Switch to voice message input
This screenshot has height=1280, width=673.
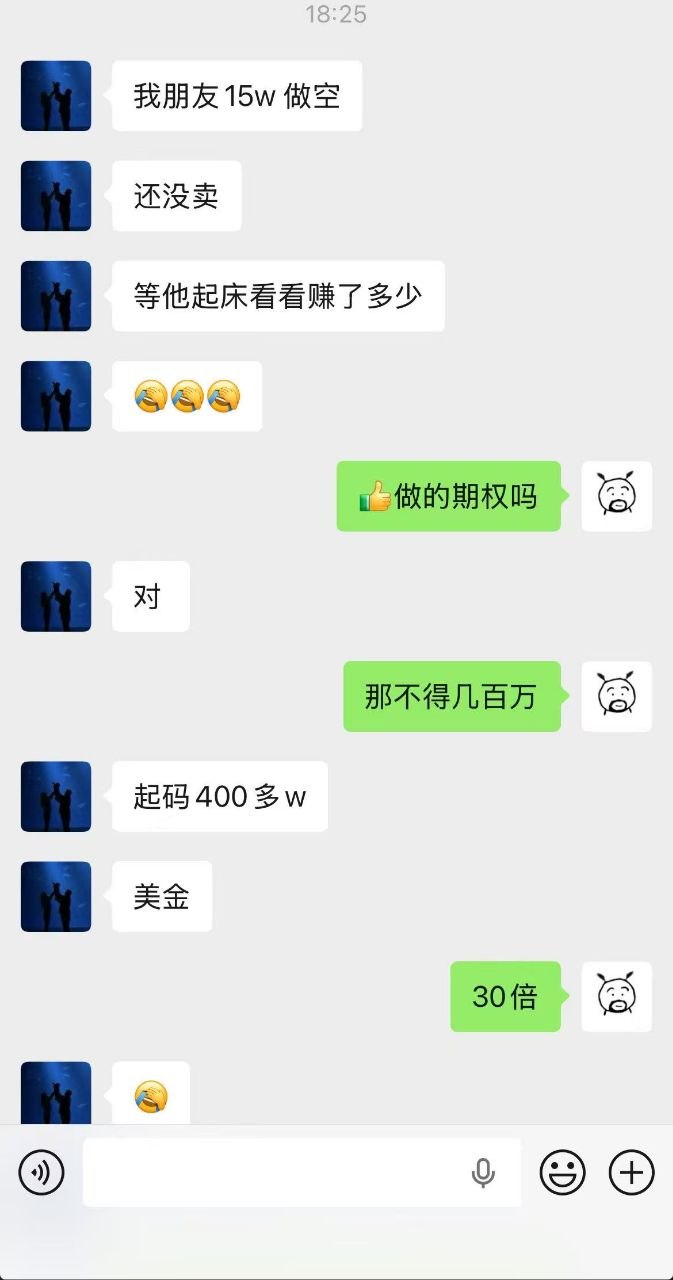(41, 1172)
